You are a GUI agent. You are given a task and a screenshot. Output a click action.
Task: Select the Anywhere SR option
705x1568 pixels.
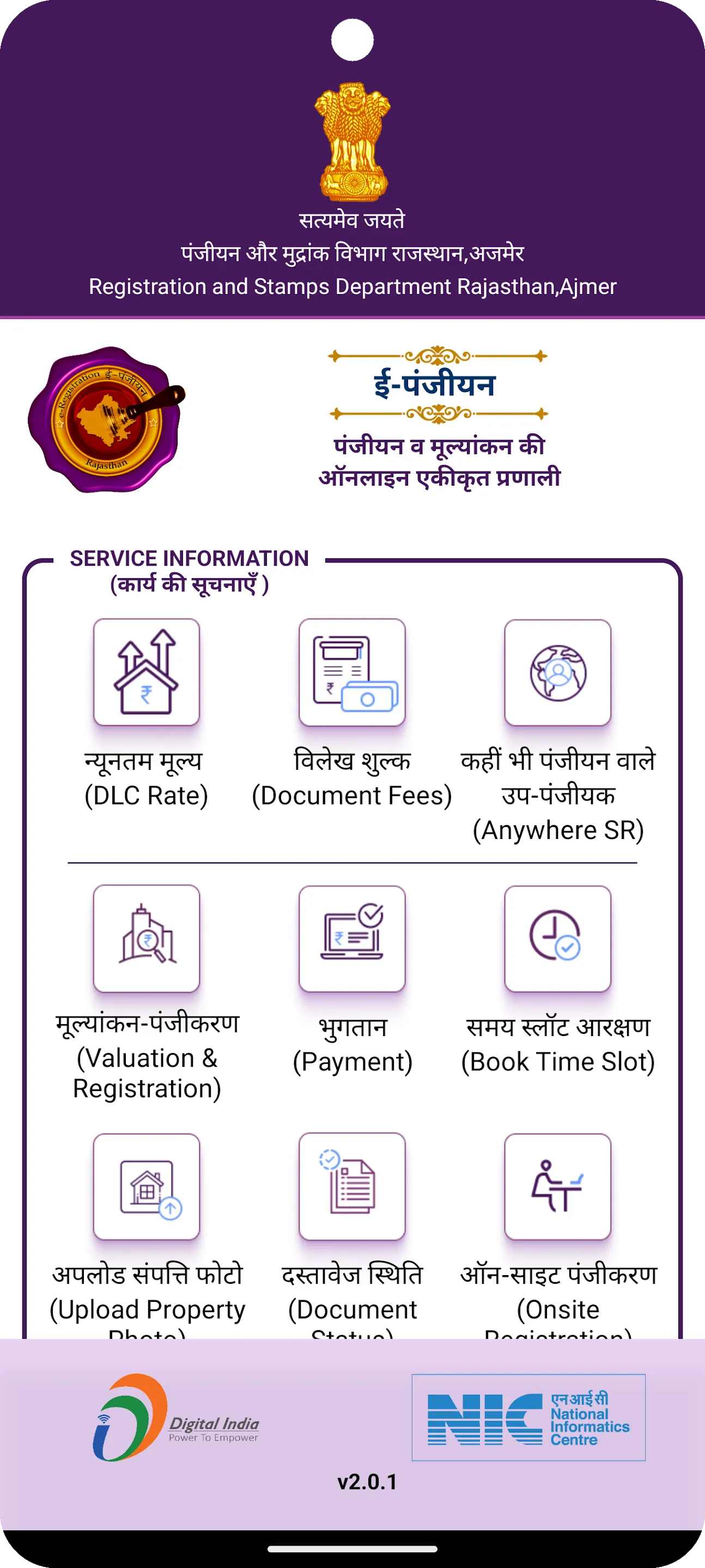557,672
